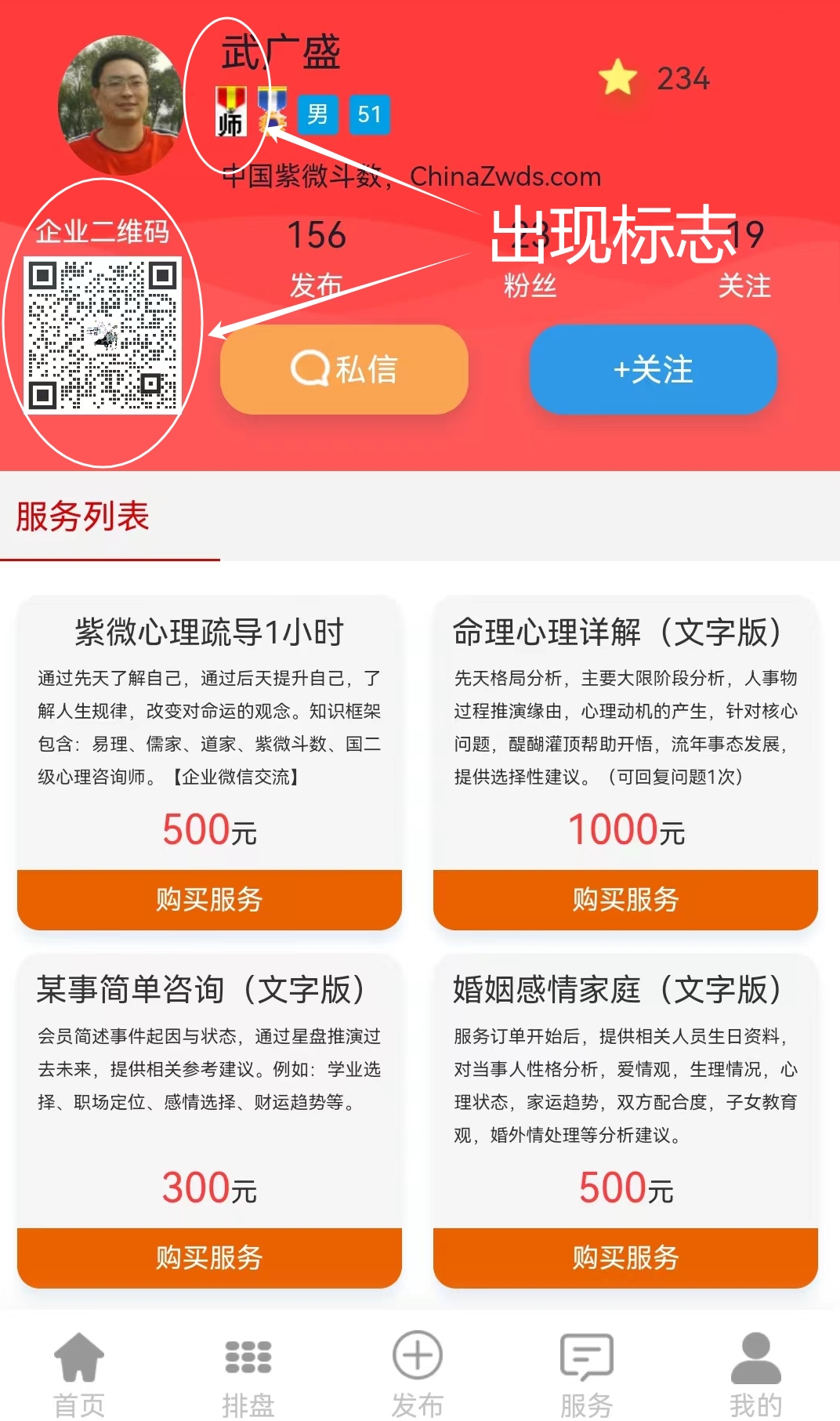The image size is (840, 1421).
Task: Open the 我的 tab
Action: point(755,1373)
